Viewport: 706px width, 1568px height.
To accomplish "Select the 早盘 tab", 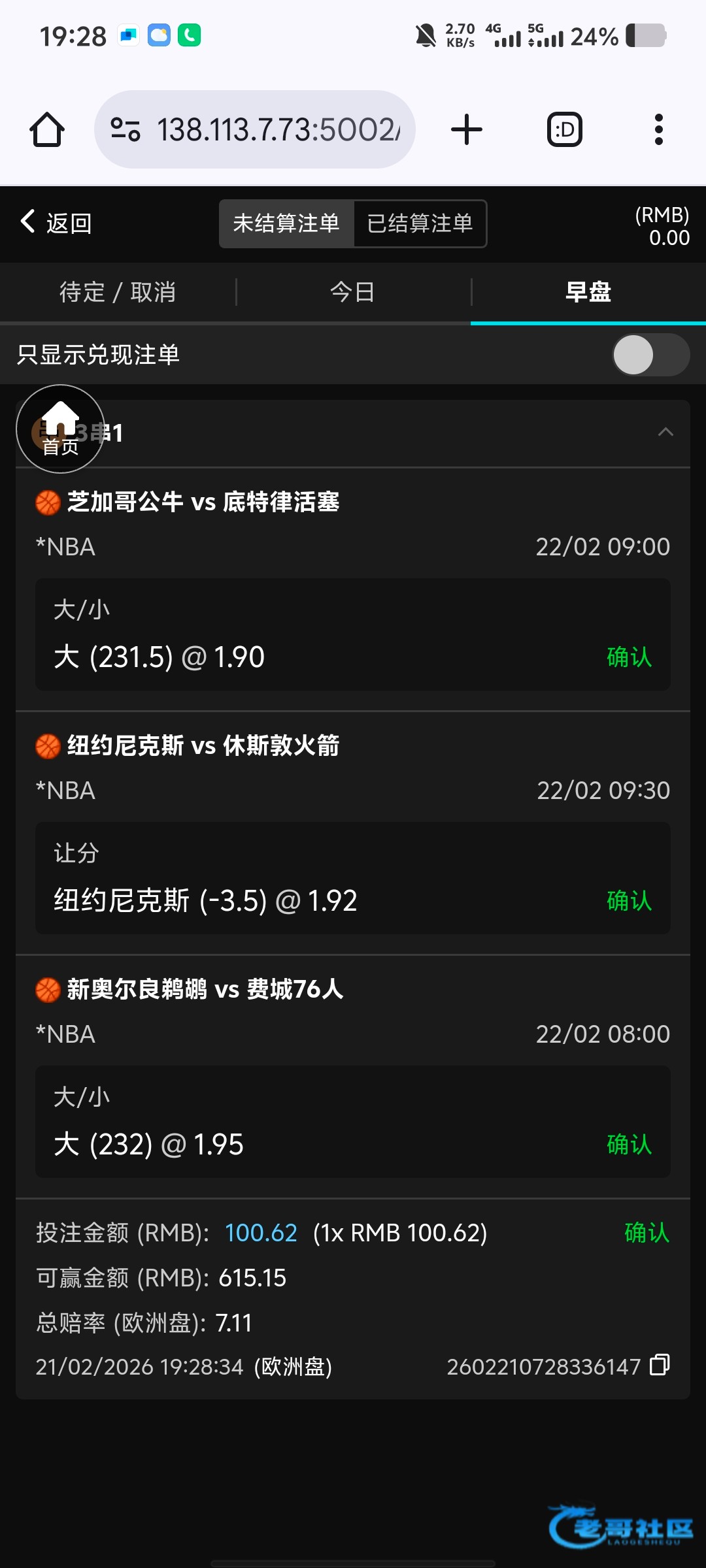I will pos(588,292).
